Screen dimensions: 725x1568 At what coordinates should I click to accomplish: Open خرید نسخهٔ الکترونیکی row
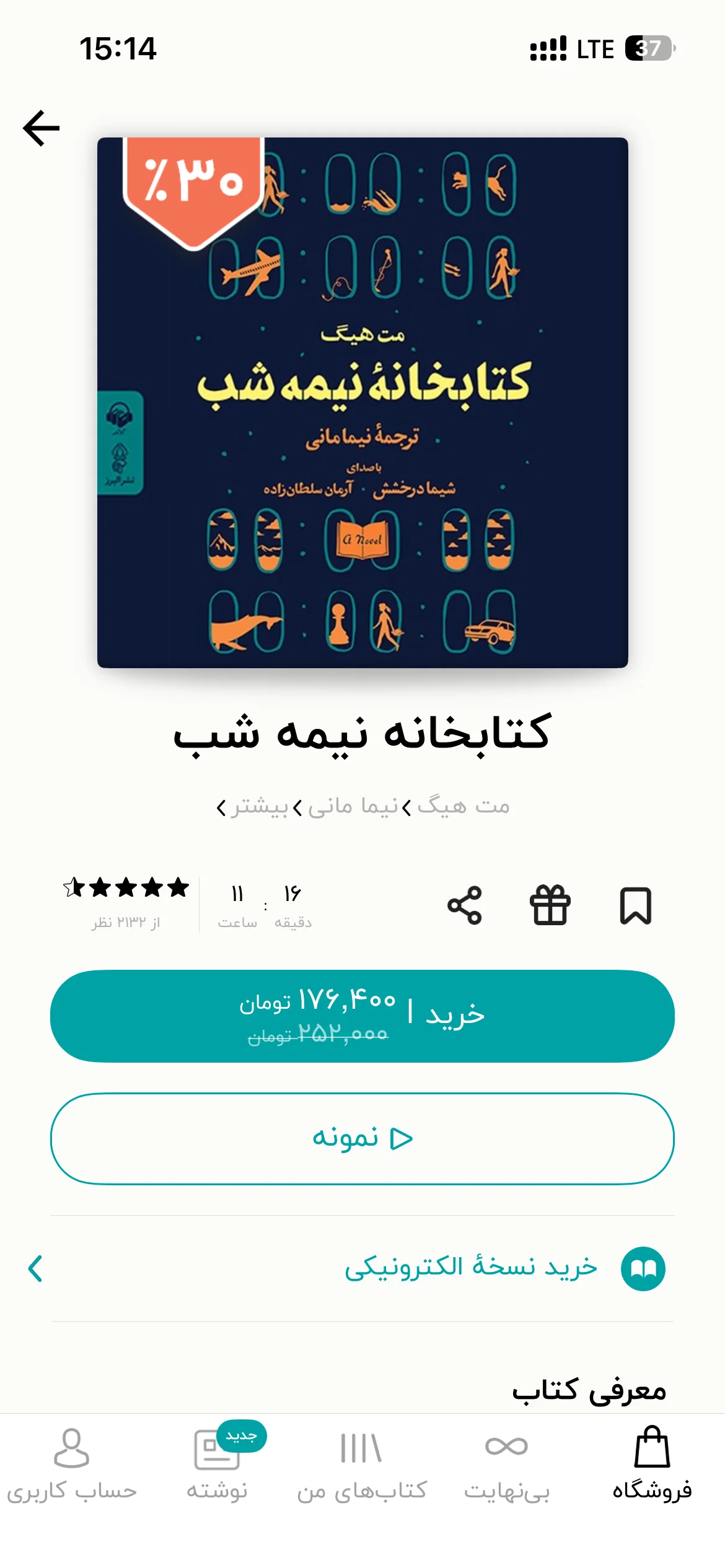pos(362,1268)
